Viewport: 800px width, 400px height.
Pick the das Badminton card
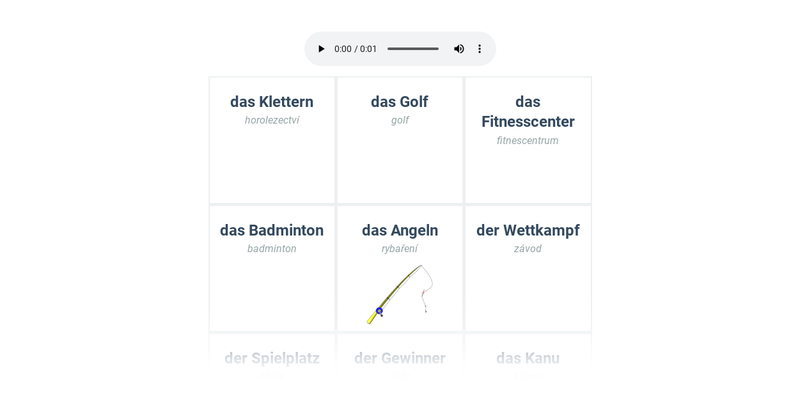[272, 268]
